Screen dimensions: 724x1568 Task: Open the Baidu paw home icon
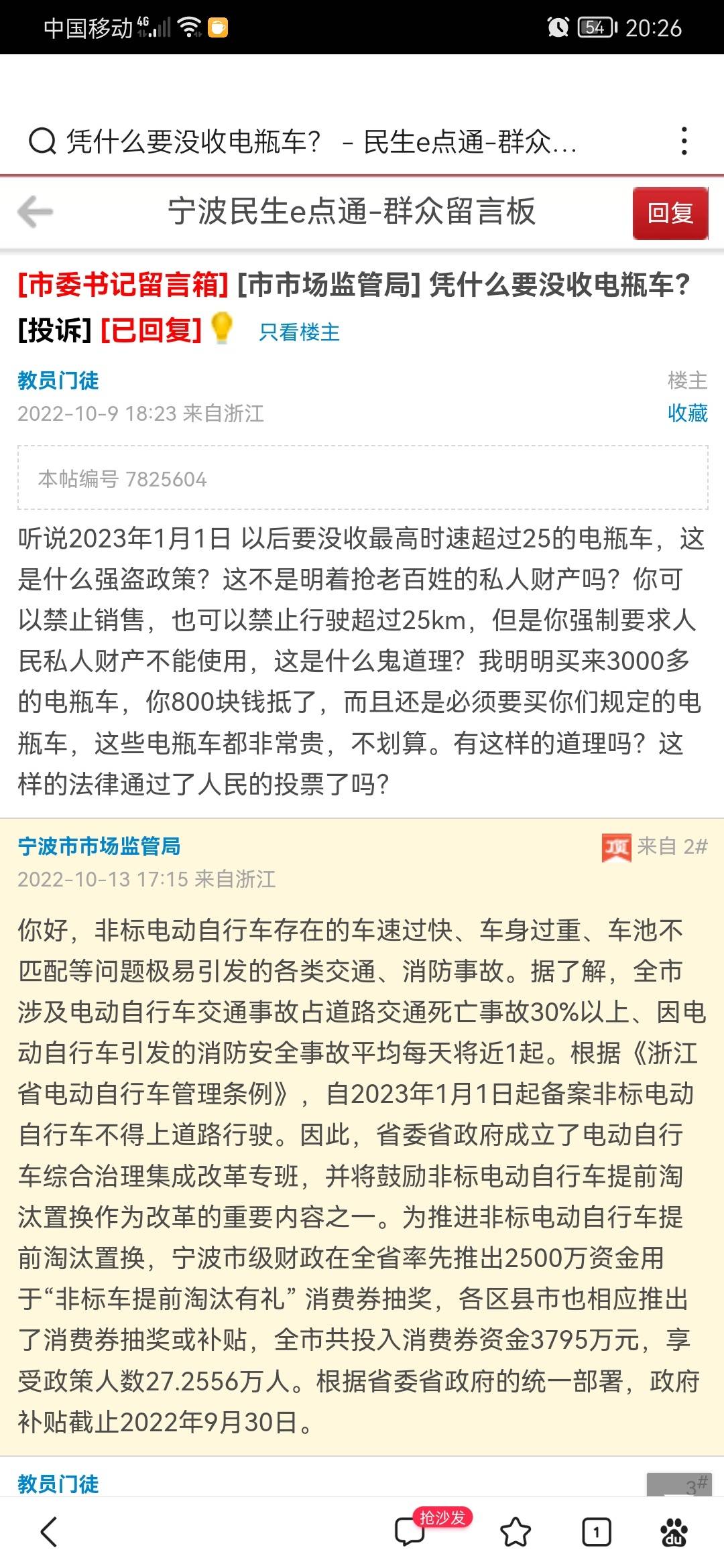[674, 1532]
